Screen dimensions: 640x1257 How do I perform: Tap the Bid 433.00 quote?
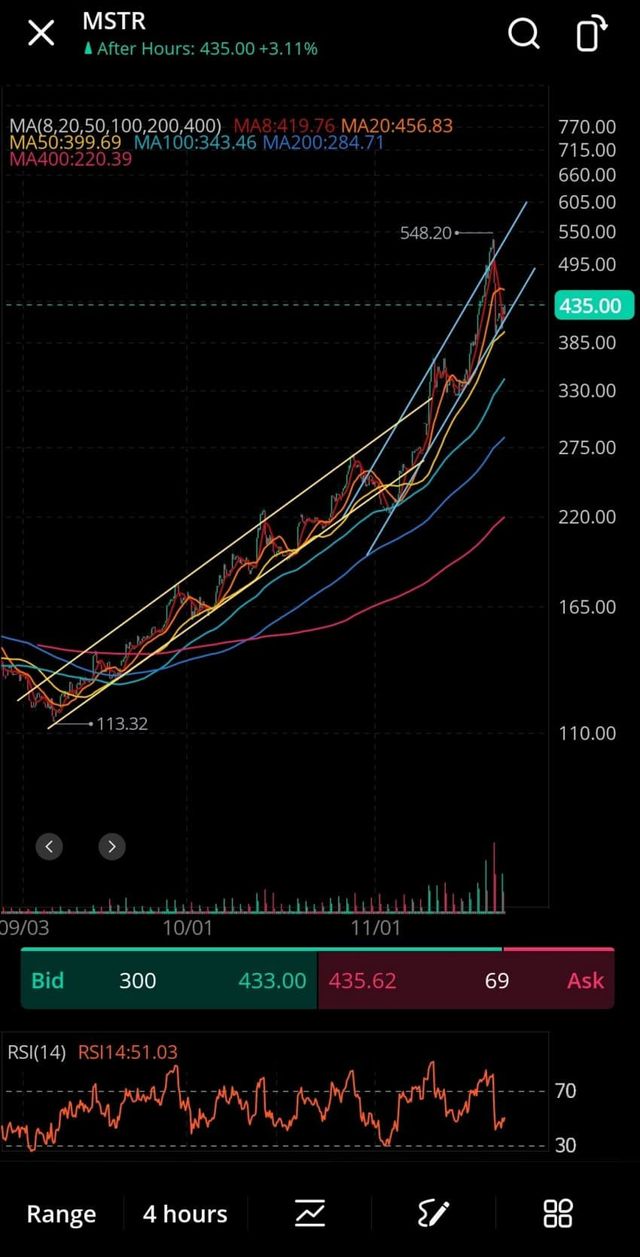[169, 980]
